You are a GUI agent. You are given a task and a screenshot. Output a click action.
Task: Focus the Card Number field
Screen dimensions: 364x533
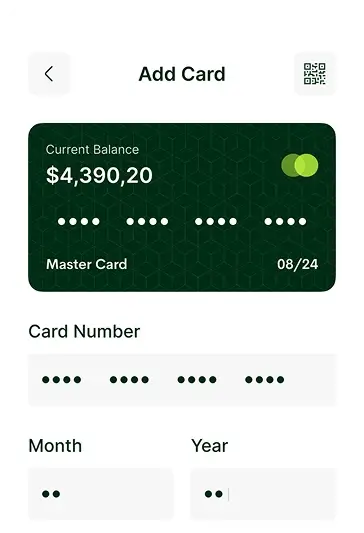point(183,380)
